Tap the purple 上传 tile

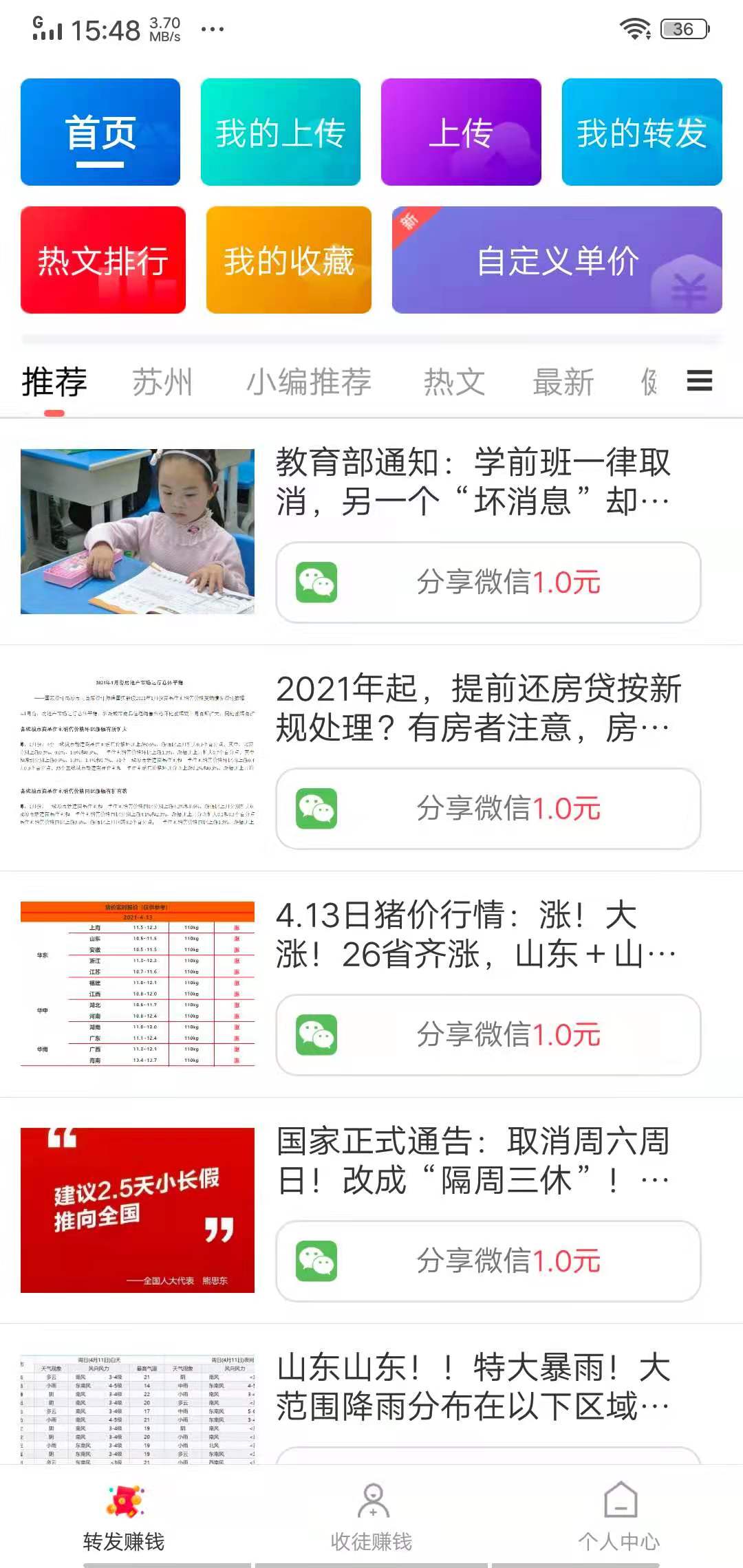point(461,132)
